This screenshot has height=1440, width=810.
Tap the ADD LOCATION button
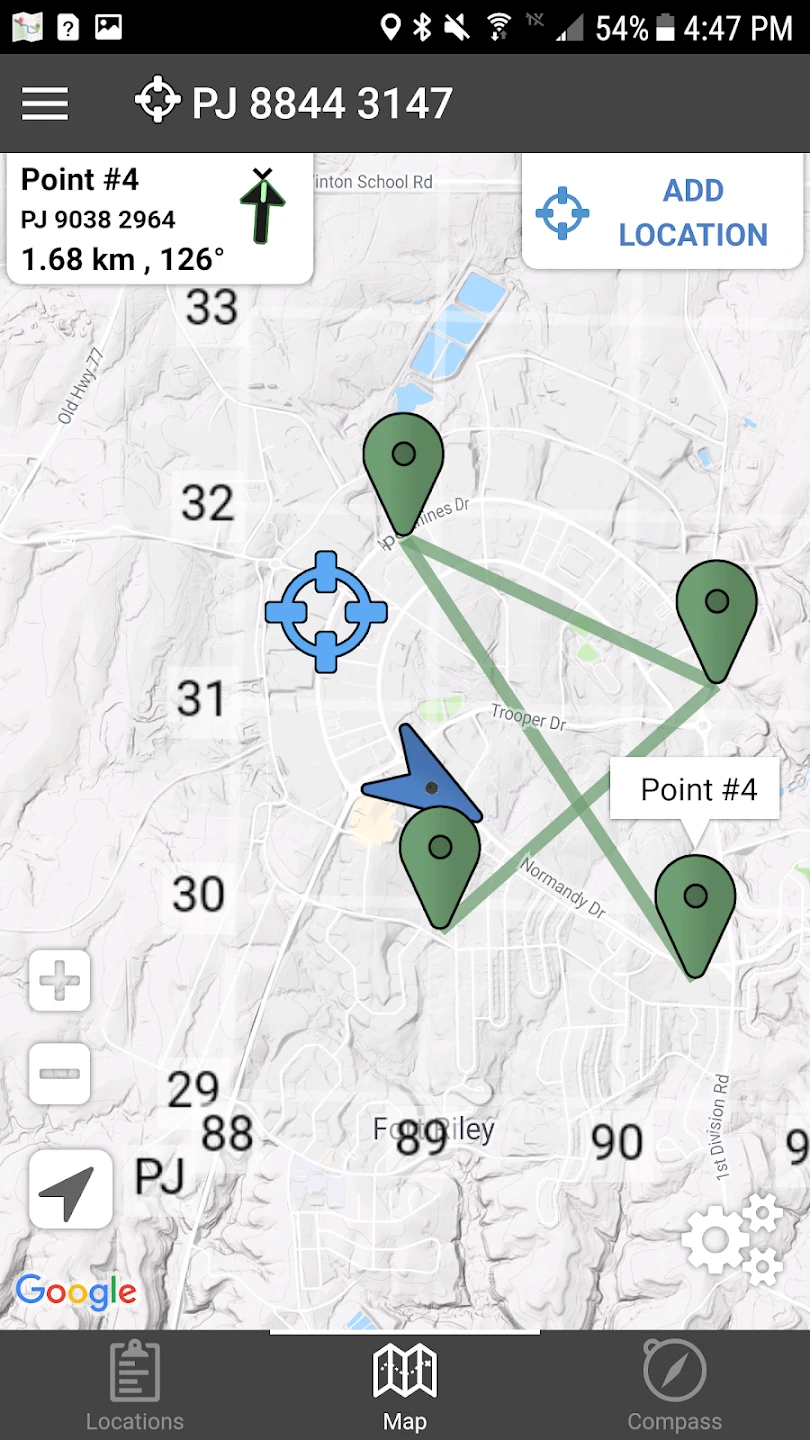coord(662,213)
